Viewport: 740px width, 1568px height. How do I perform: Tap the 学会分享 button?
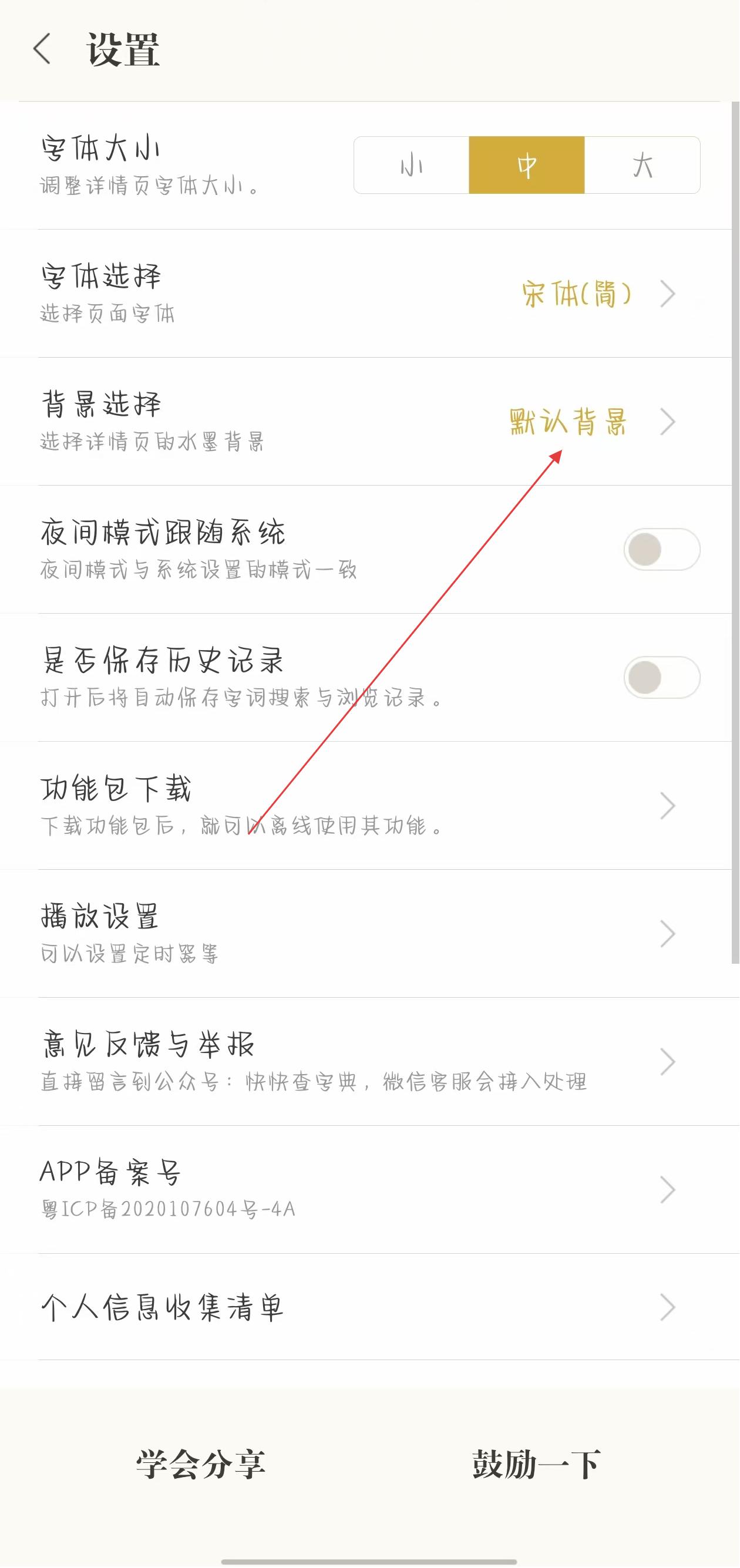click(x=200, y=1464)
